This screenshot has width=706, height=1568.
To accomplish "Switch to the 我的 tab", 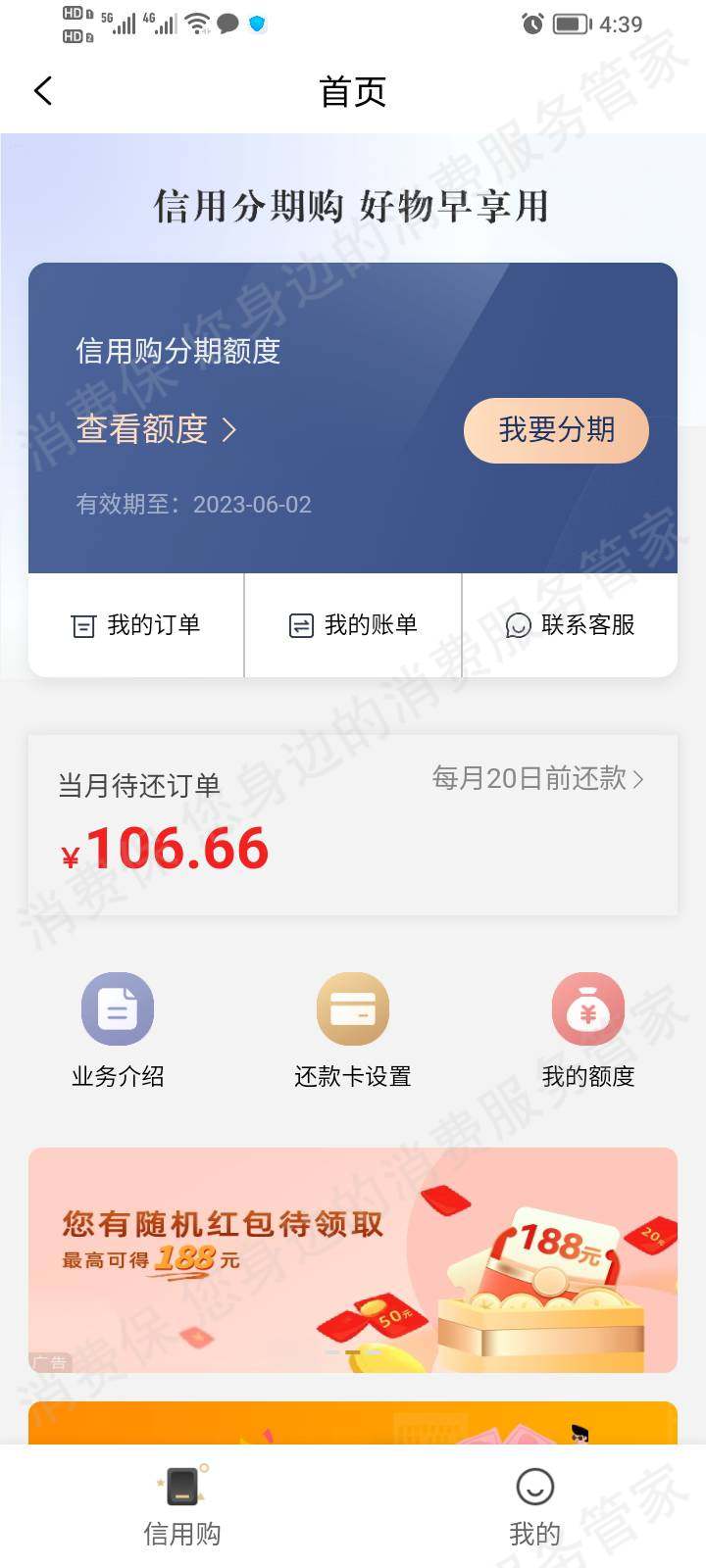I will click(x=534, y=1506).
